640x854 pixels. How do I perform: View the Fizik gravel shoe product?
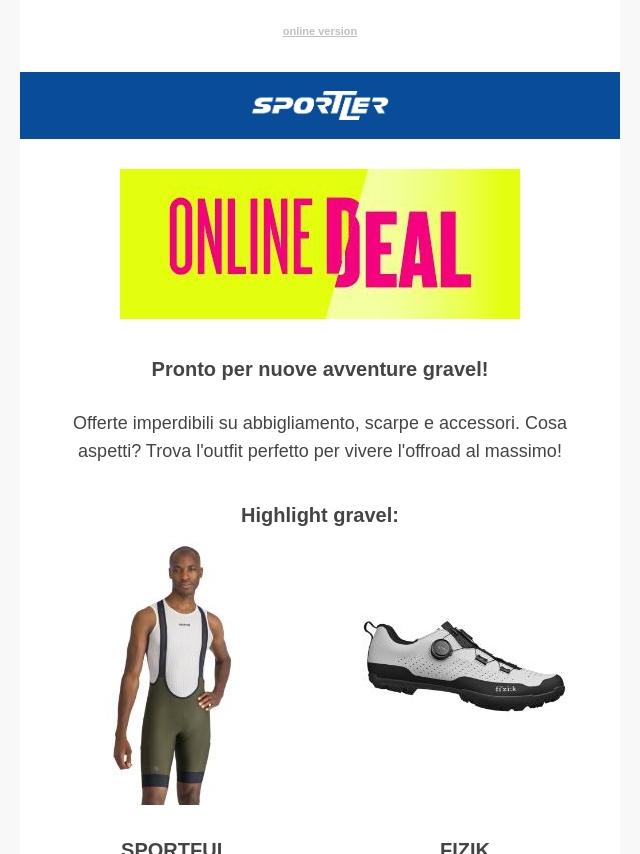tap(464, 665)
